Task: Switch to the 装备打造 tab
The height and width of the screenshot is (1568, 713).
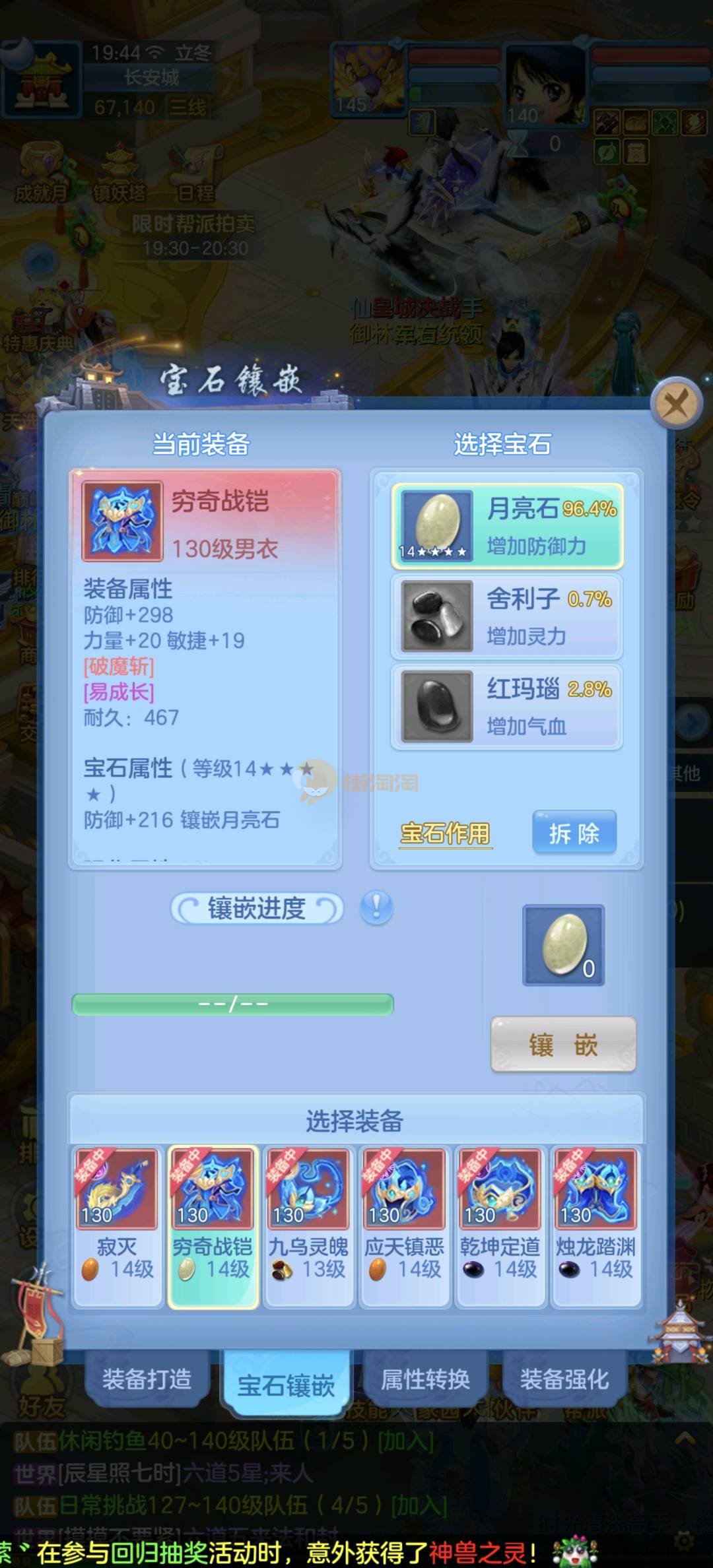Action: (x=147, y=1379)
